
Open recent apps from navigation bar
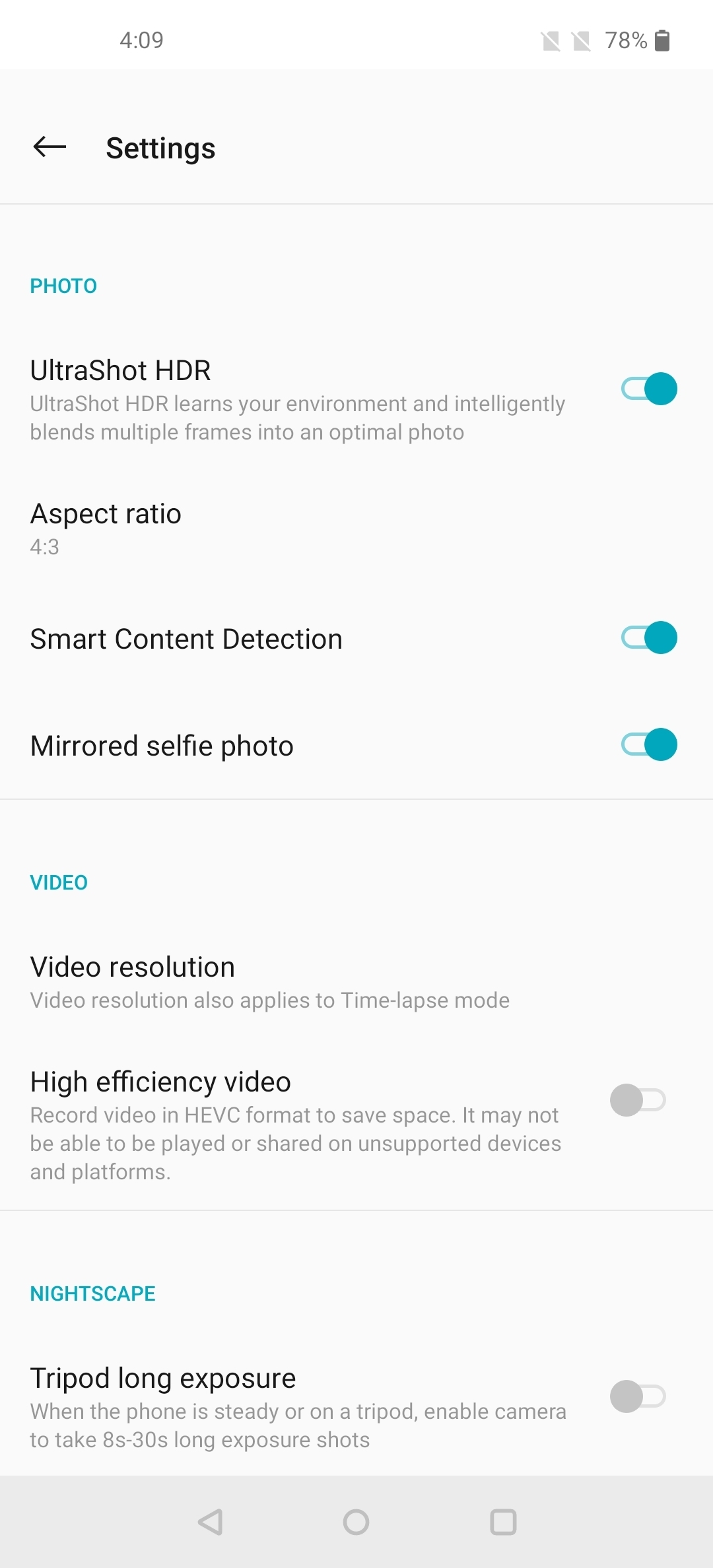pos(503,1522)
